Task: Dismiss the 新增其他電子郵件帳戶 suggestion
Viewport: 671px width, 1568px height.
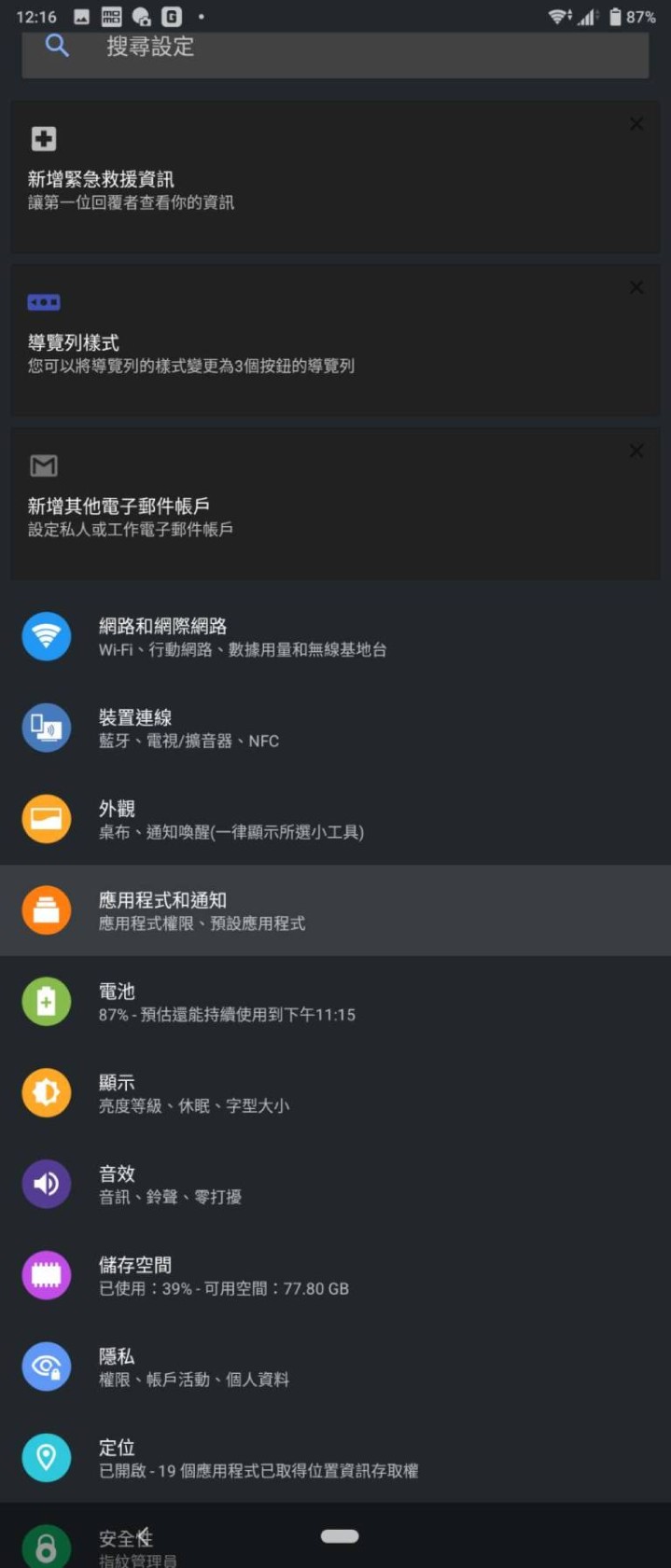Action: (636, 451)
